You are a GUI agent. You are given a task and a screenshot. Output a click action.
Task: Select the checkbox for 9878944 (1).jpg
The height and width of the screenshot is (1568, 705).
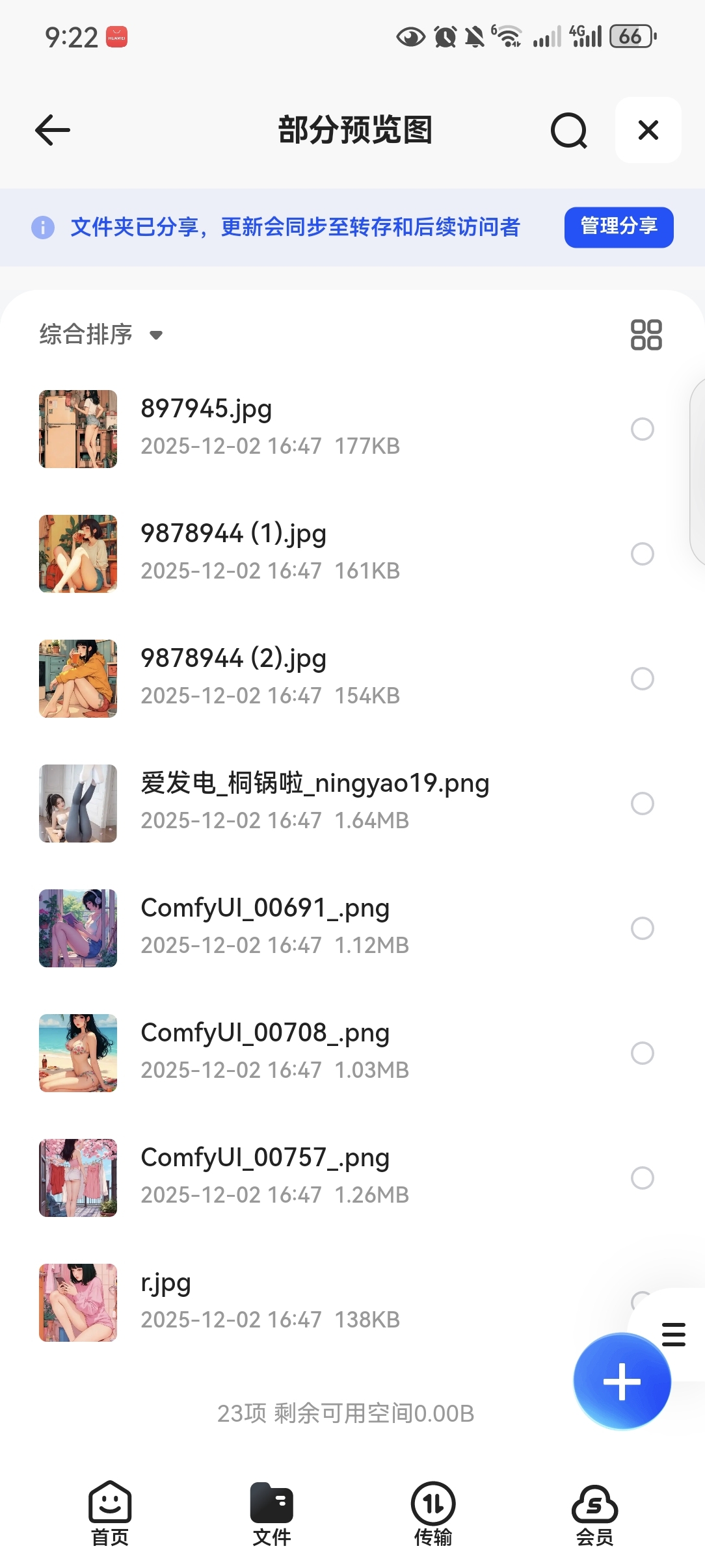[642, 554]
